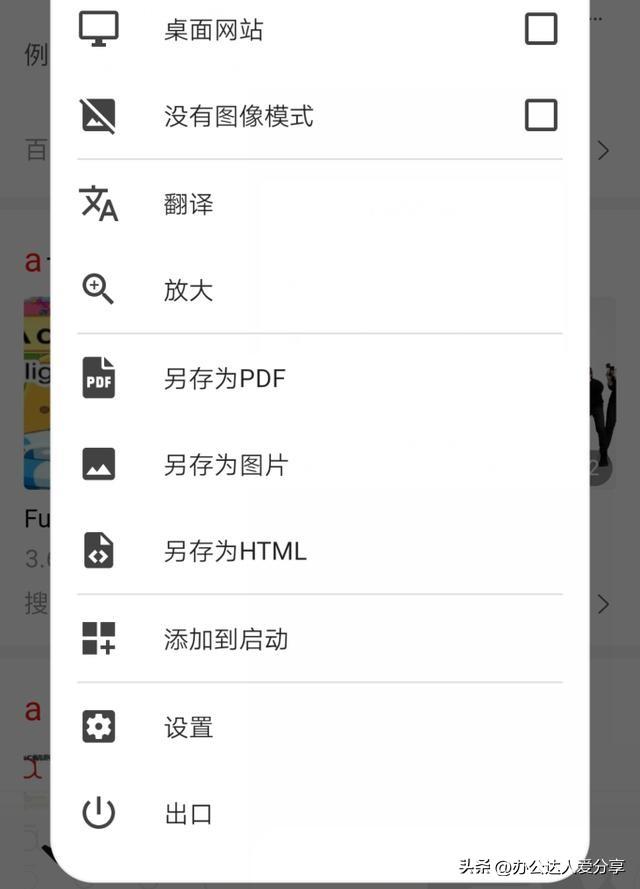
Task: Select 翻译 from the menu
Action: (x=189, y=205)
